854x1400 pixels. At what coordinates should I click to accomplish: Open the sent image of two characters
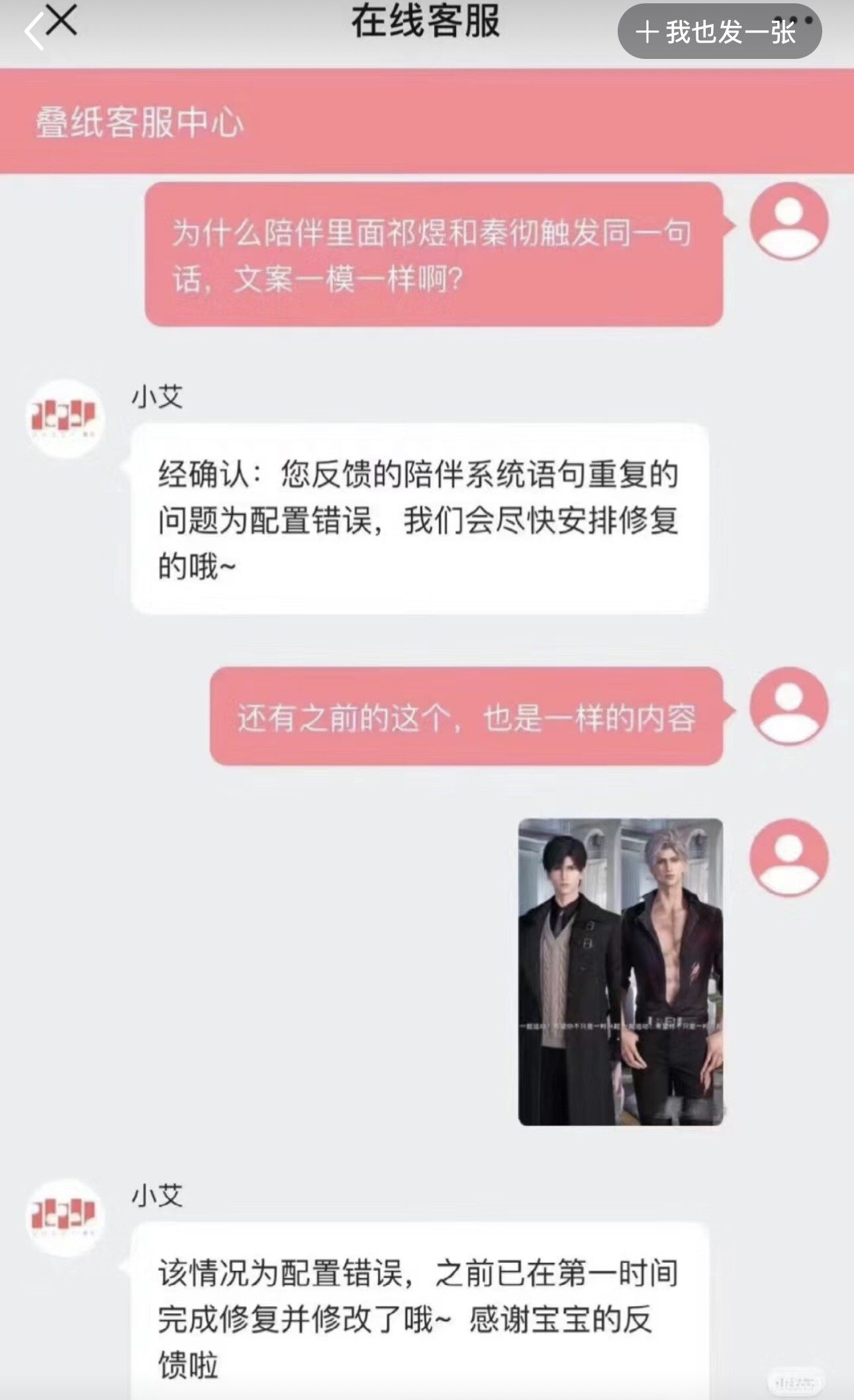point(620,972)
